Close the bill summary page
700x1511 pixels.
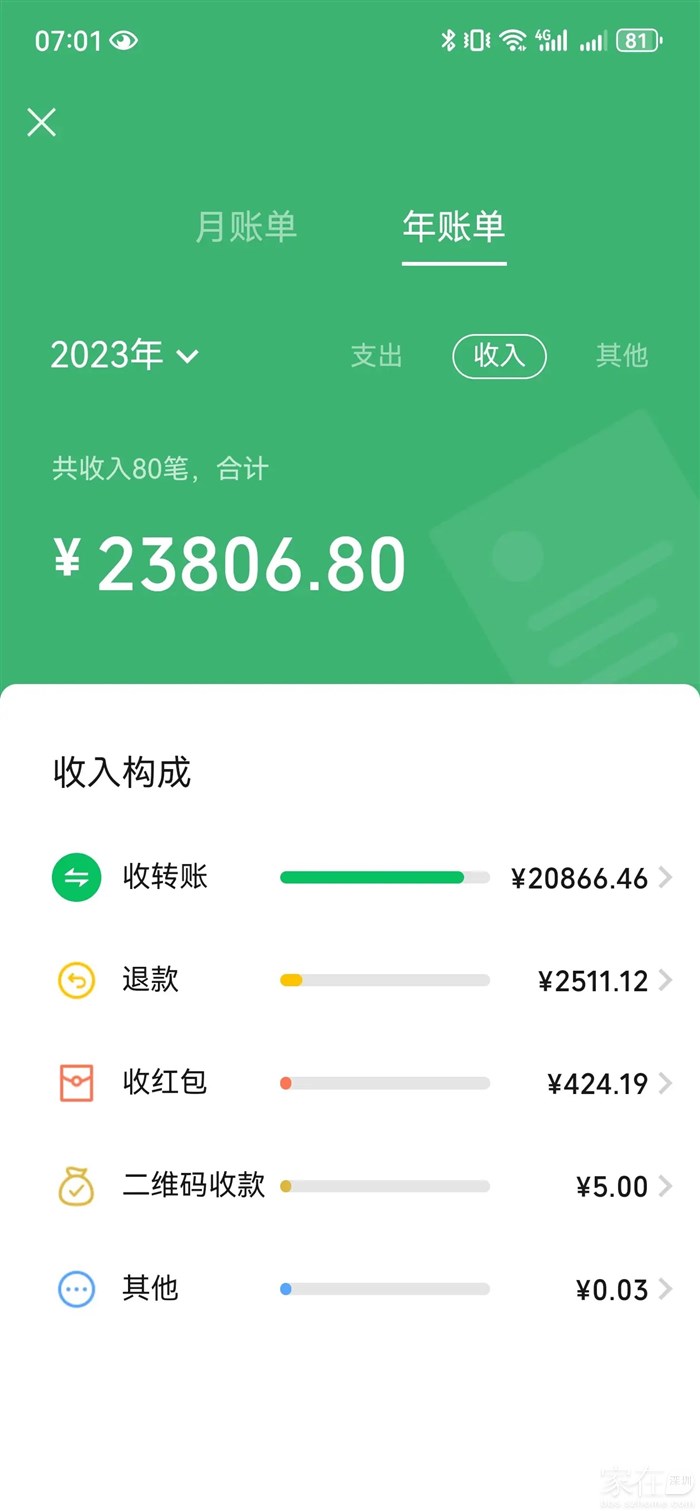[x=42, y=123]
